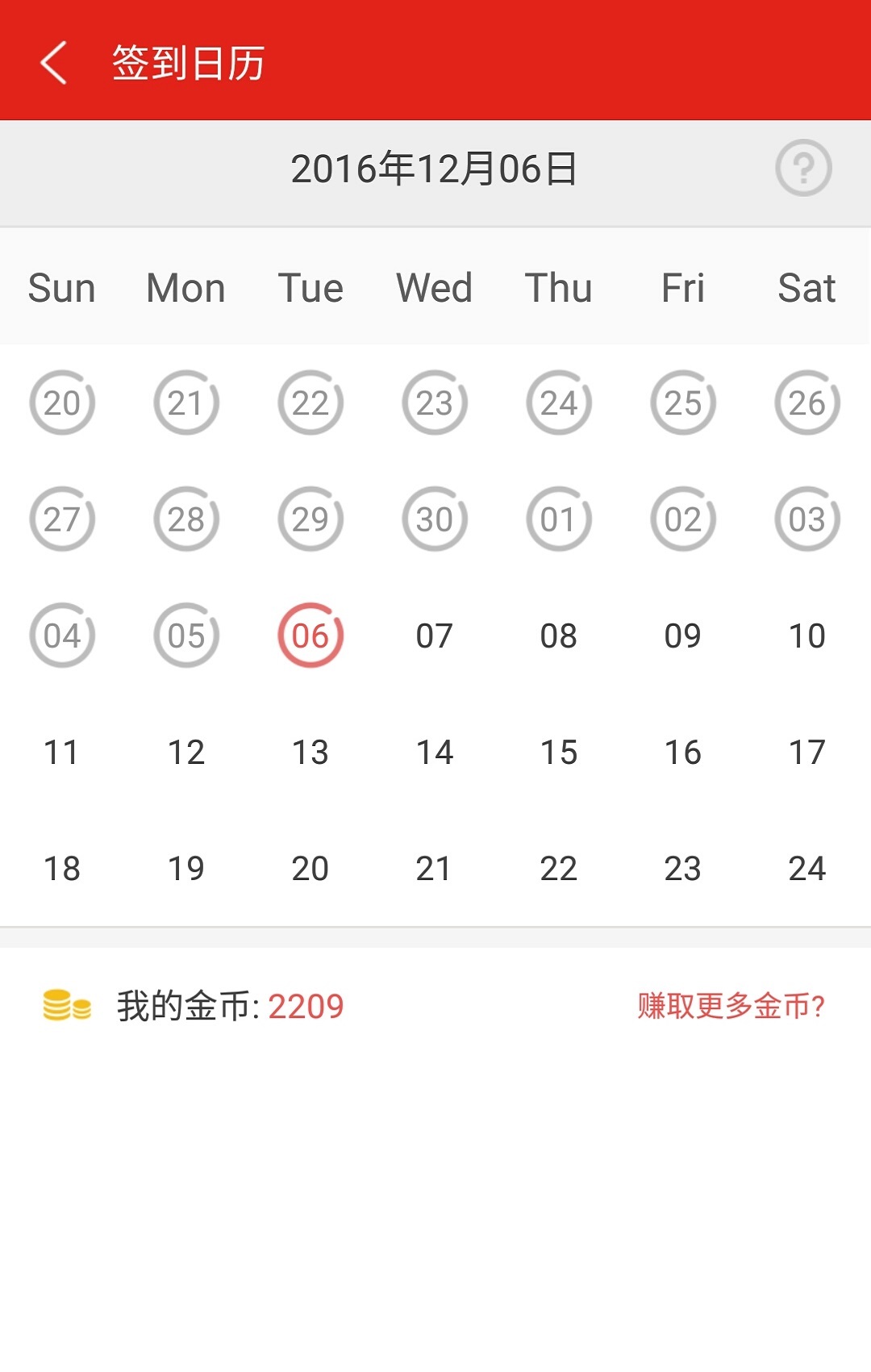Click date 24 at bottom right
The height and width of the screenshot is (1372, 871).
click(806, 869)
